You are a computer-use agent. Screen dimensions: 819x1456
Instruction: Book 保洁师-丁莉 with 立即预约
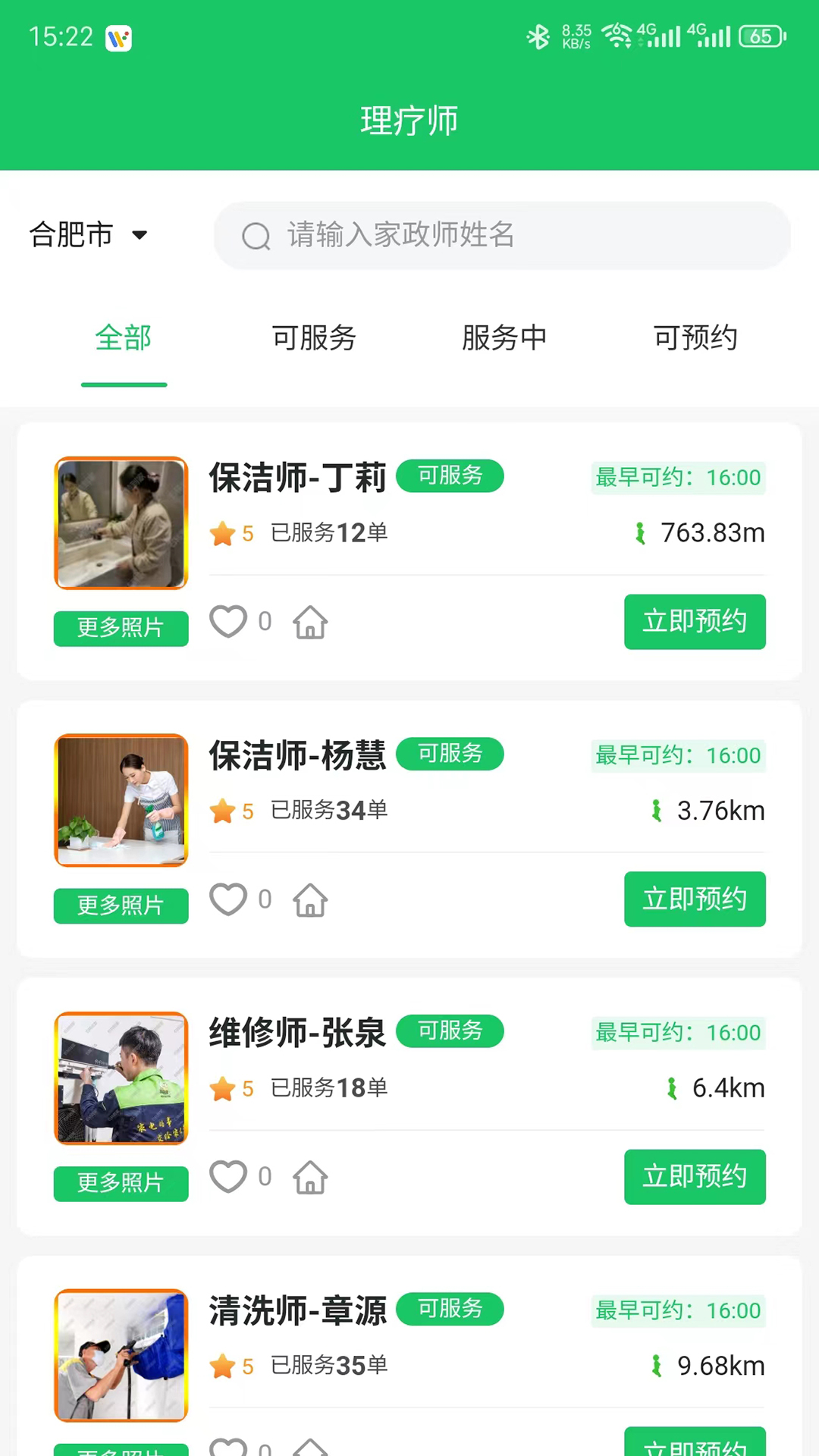(x=695, y=622)
